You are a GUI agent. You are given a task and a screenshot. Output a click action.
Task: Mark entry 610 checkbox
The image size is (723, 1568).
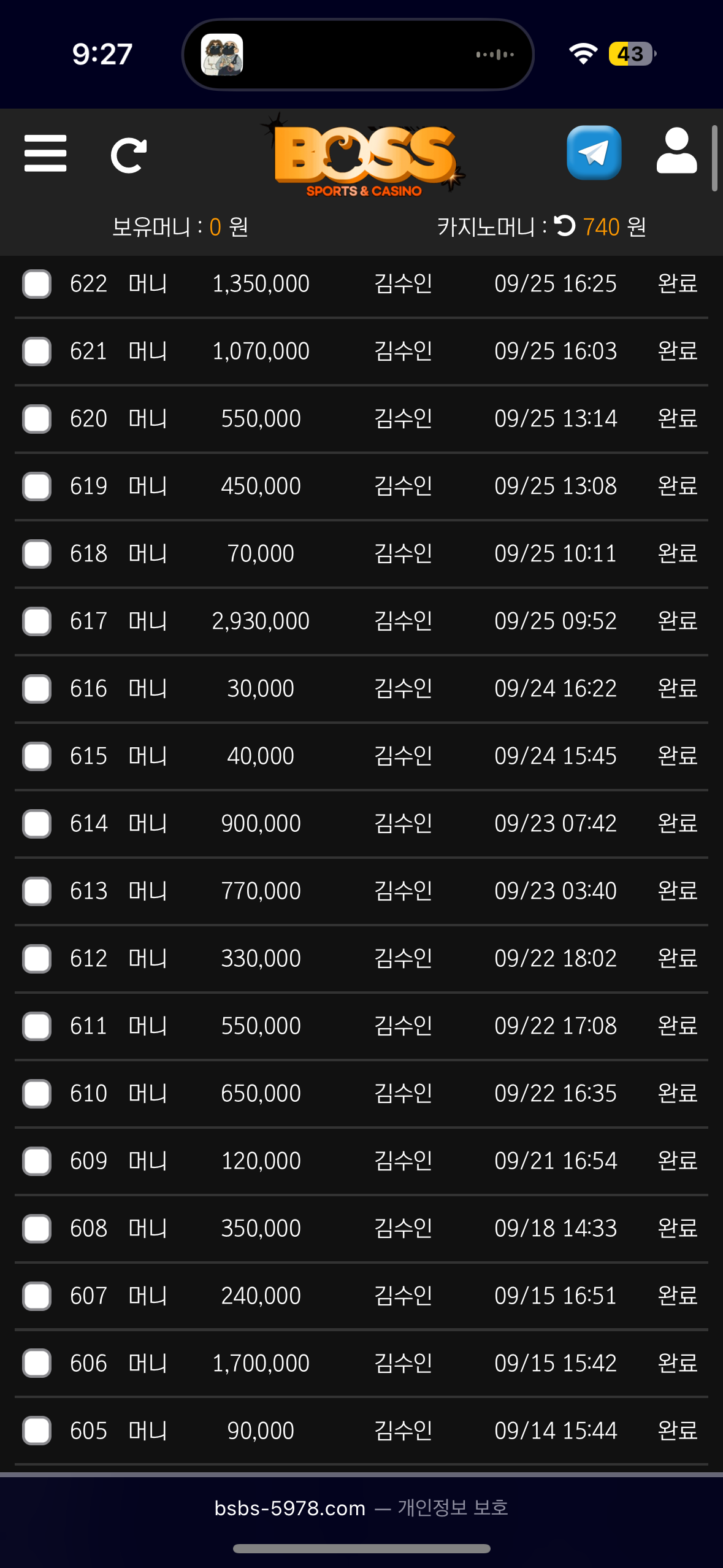coord(37,1094)
